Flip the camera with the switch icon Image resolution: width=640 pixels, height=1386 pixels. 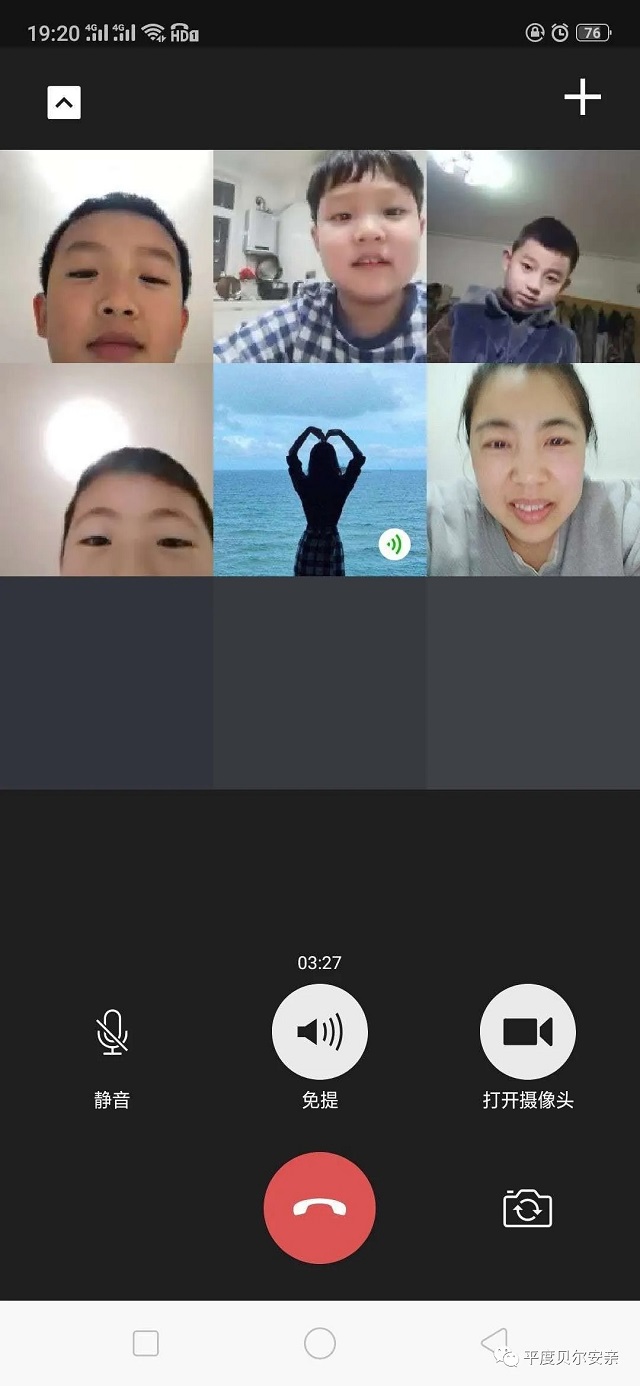pos(527,1208)
